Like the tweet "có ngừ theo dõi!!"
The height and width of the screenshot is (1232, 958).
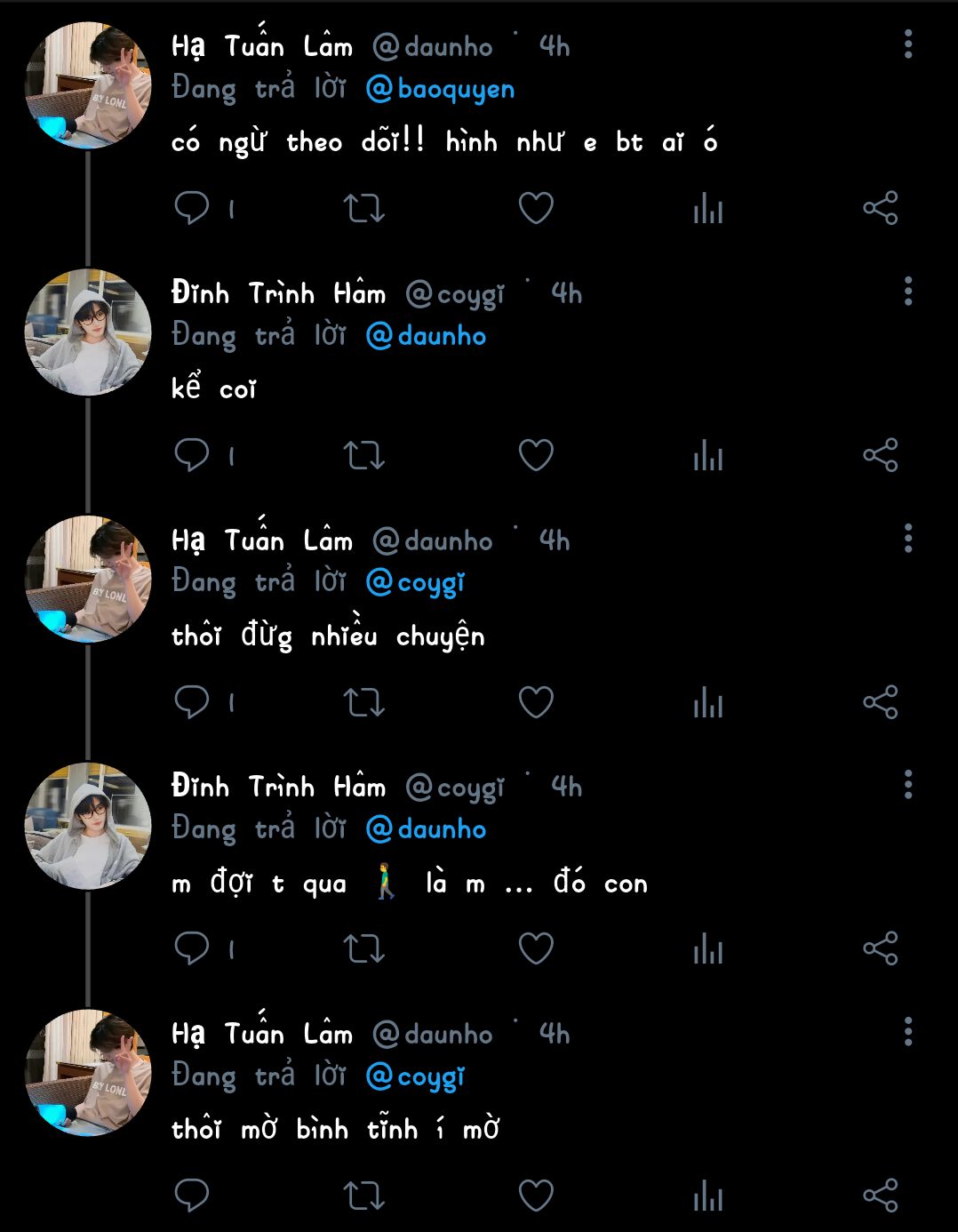(536, 208)
